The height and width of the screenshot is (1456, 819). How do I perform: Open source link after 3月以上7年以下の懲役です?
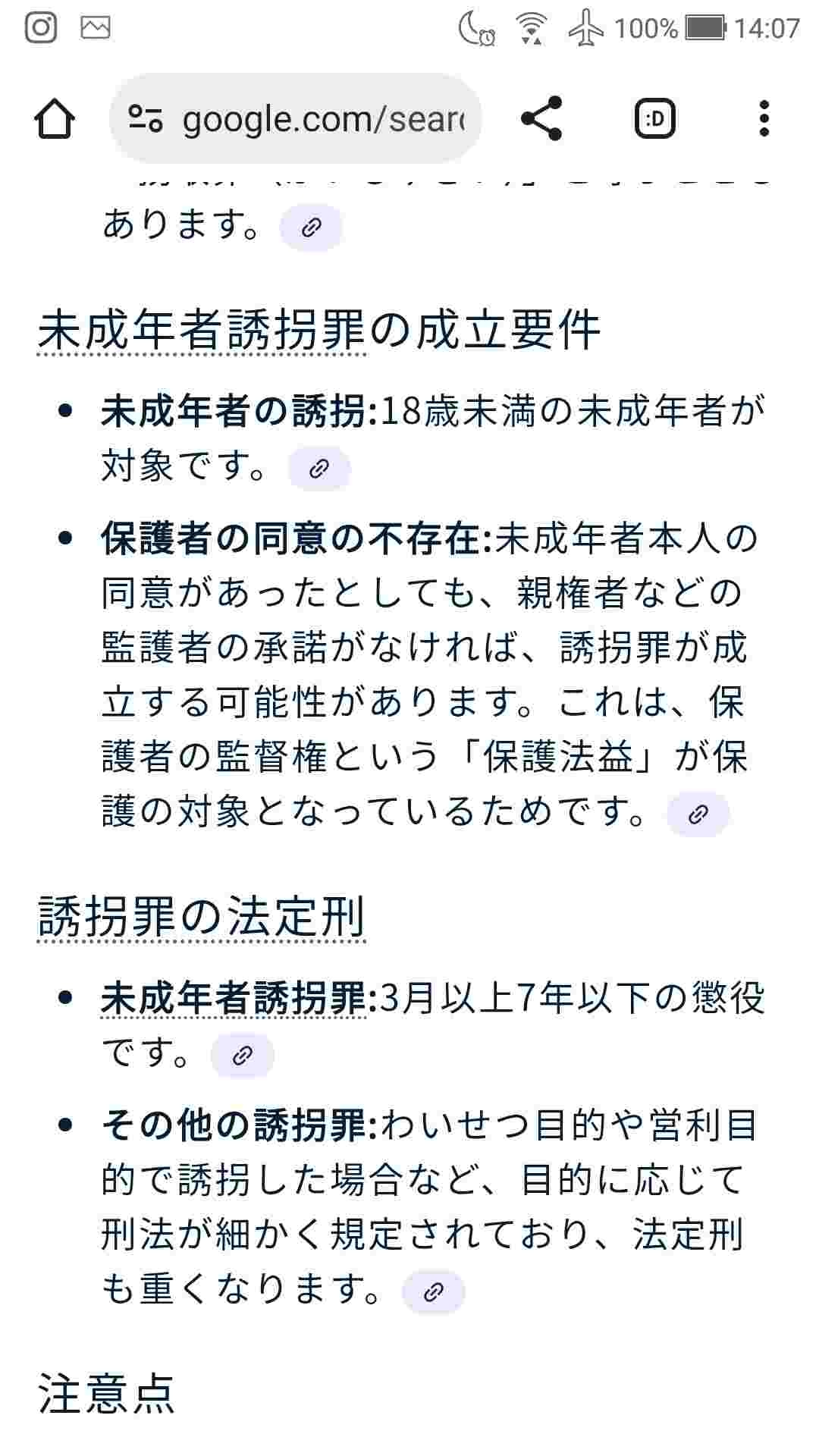(x=242, y=1055)
